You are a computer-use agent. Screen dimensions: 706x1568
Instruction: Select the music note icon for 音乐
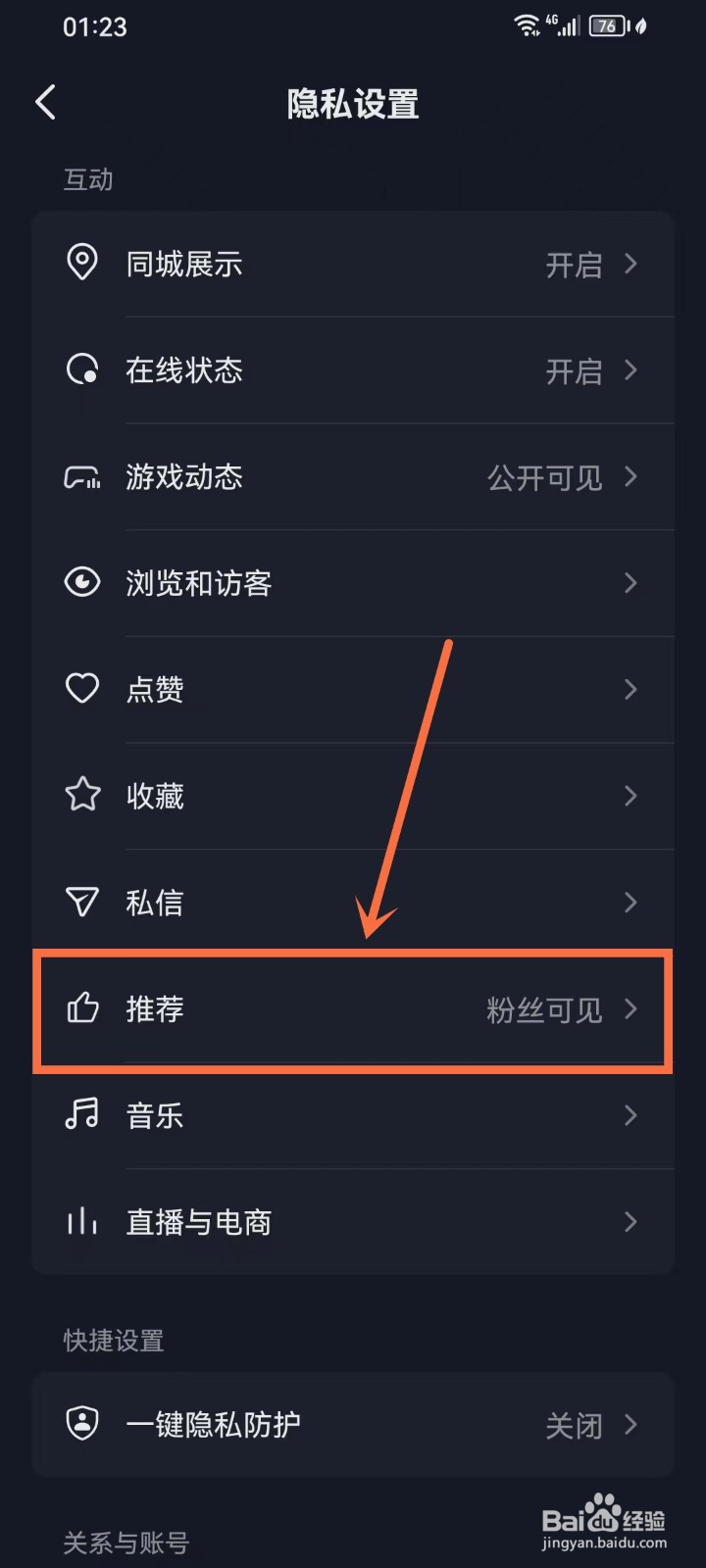(x=82, y=1115)
